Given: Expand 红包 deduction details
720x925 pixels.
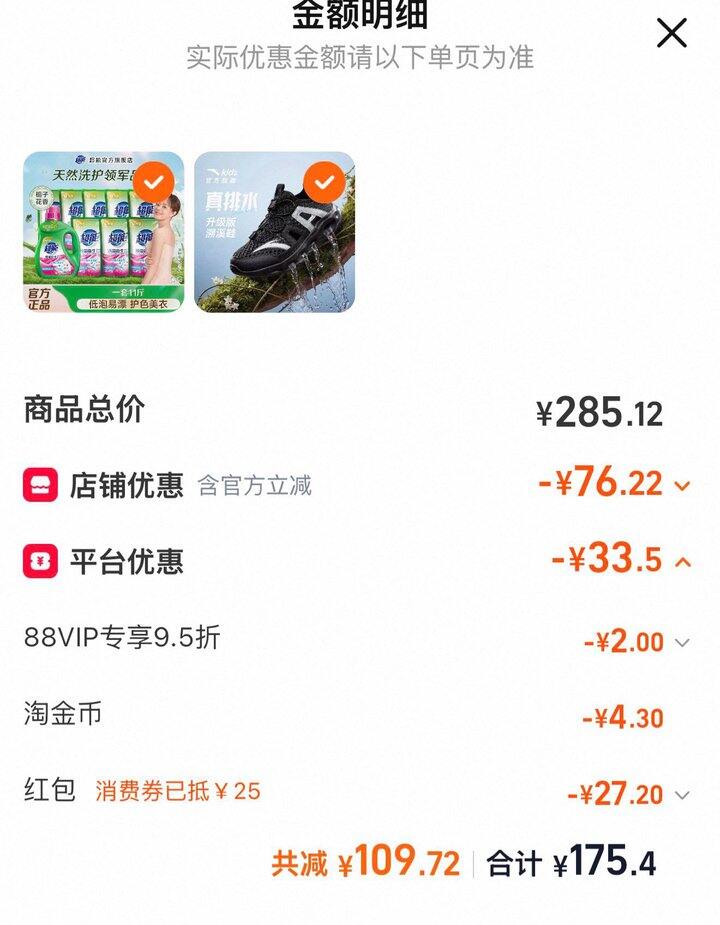Looking at the screenshot, I should tap(682, 796).
